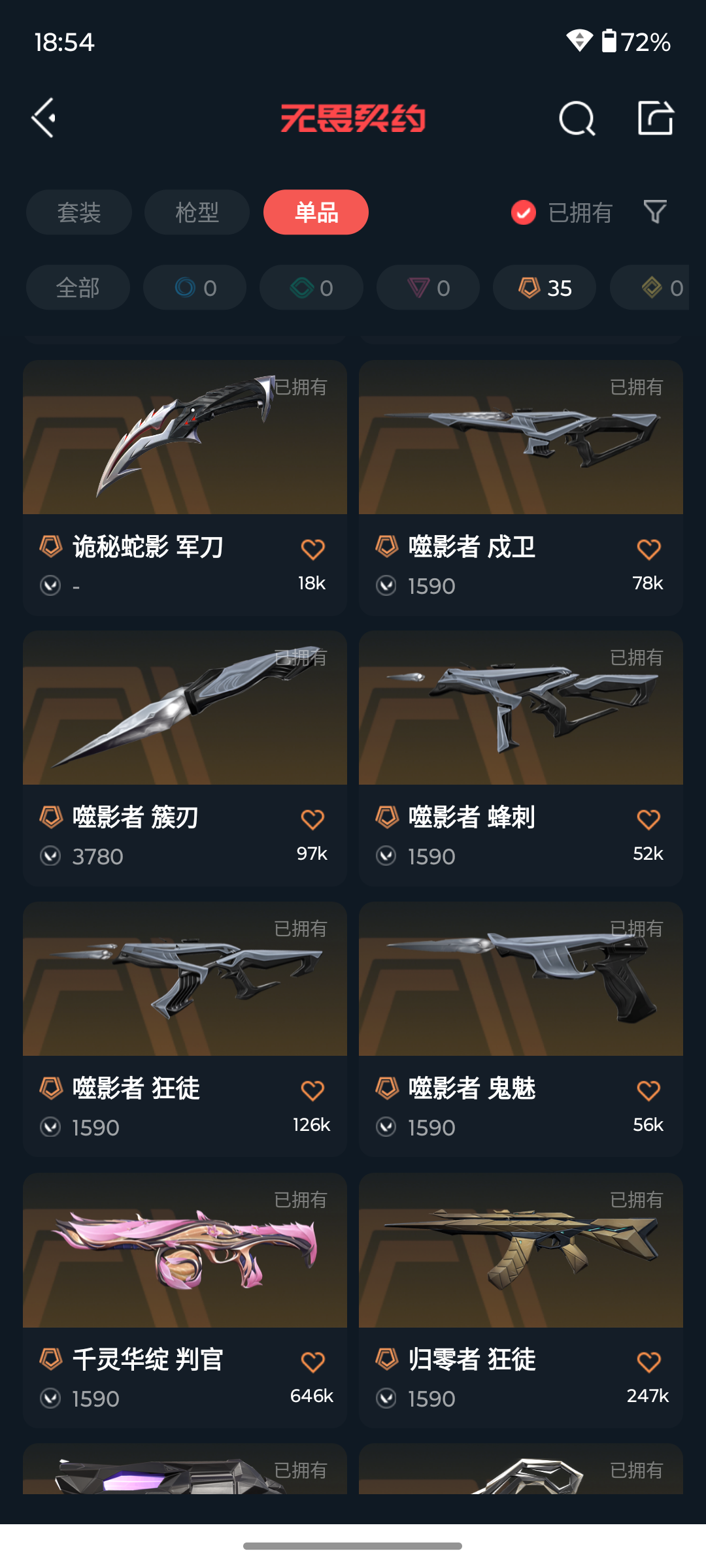
Task: Open the funnel filter icon
Action: click(x=655, y=212)
